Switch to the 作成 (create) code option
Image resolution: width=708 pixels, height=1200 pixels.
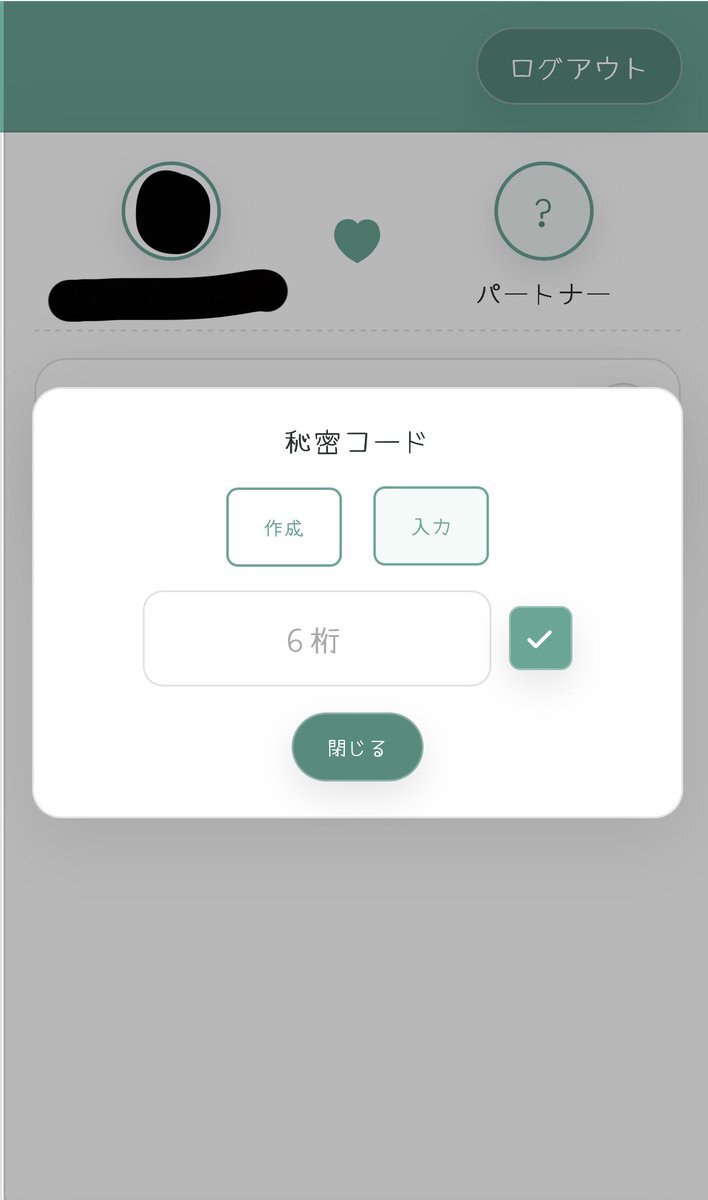pos(284,527)
